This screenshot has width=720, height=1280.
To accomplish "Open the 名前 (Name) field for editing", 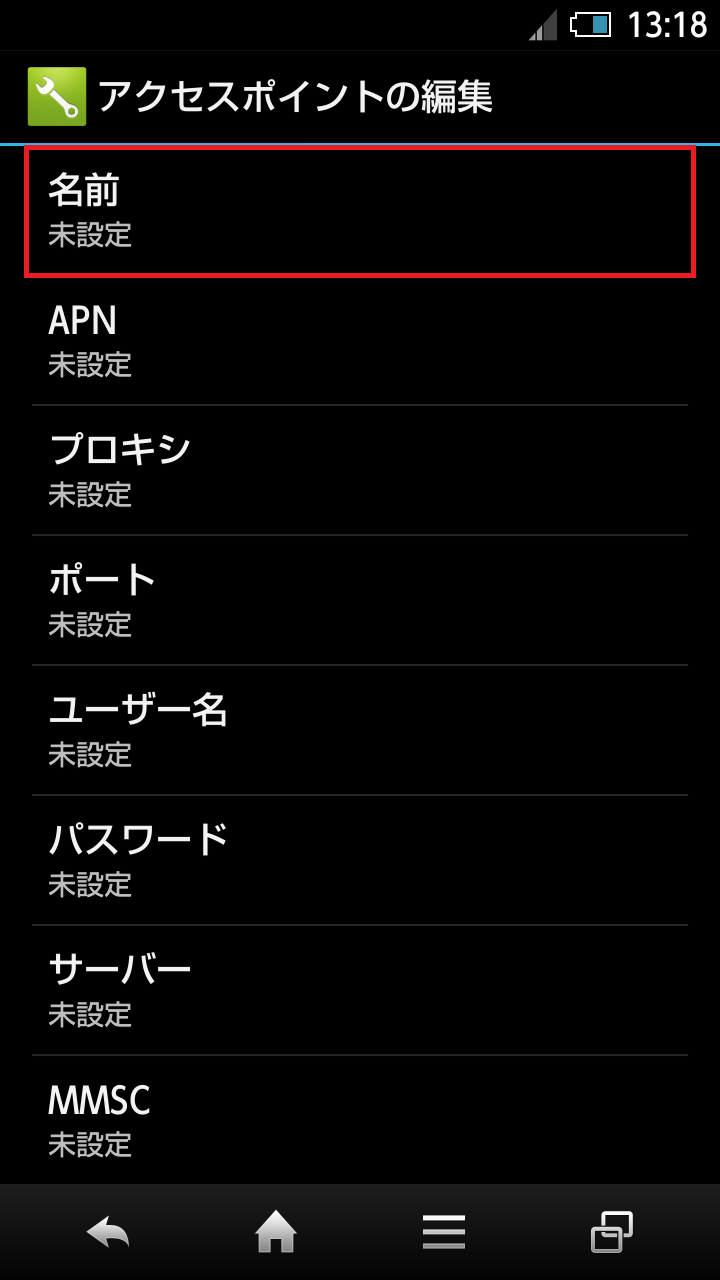I will coord(360,210).
